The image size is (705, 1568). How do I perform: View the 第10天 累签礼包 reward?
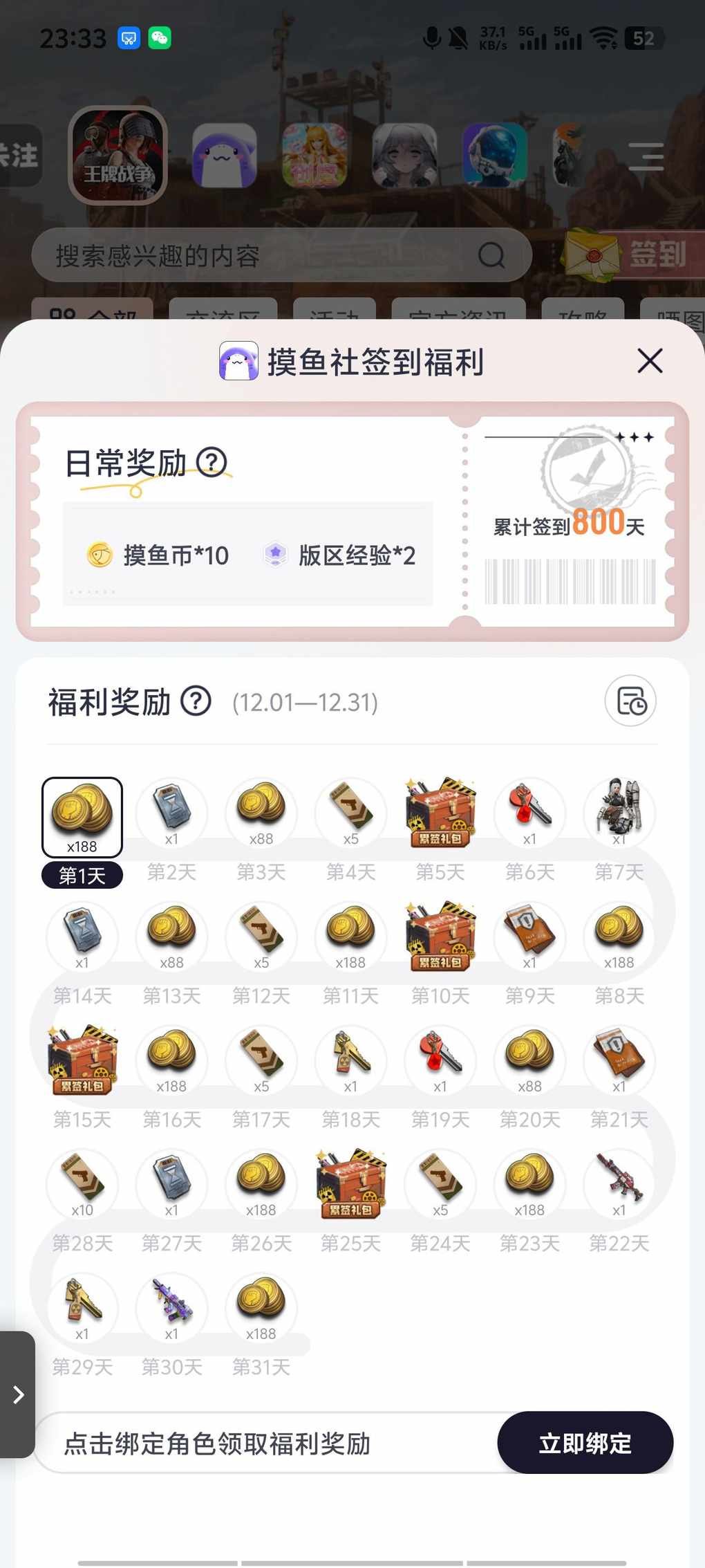tap(440, 937)
